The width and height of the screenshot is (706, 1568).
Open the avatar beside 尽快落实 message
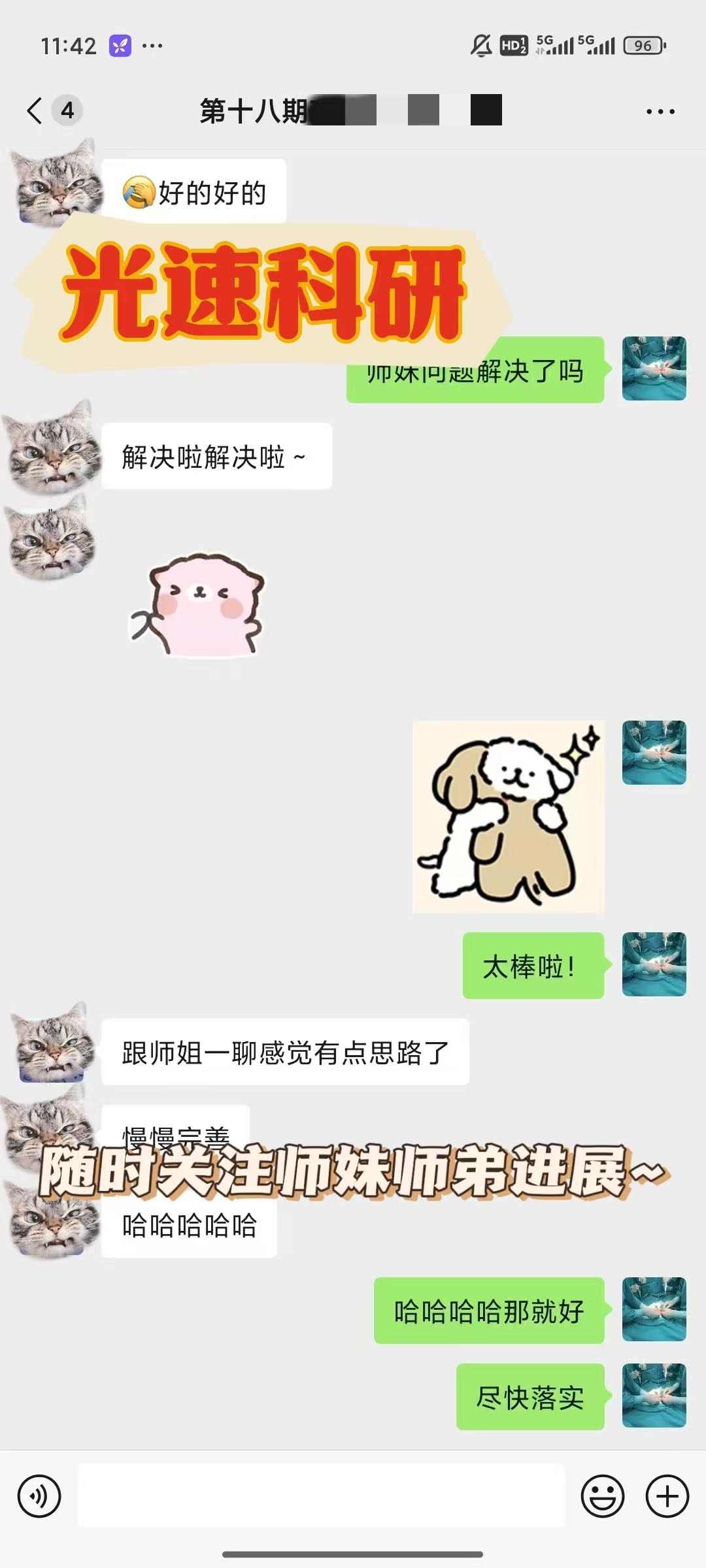[x=654, y=1396]
